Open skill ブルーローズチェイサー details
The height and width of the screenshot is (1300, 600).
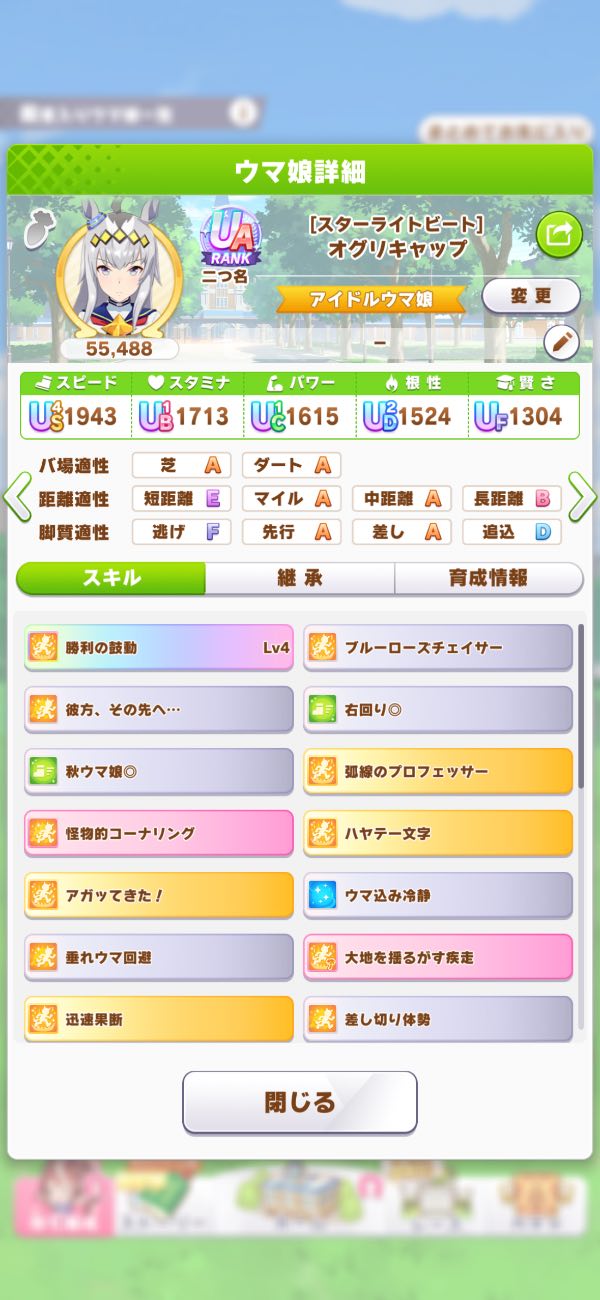[x=438, y=647]
